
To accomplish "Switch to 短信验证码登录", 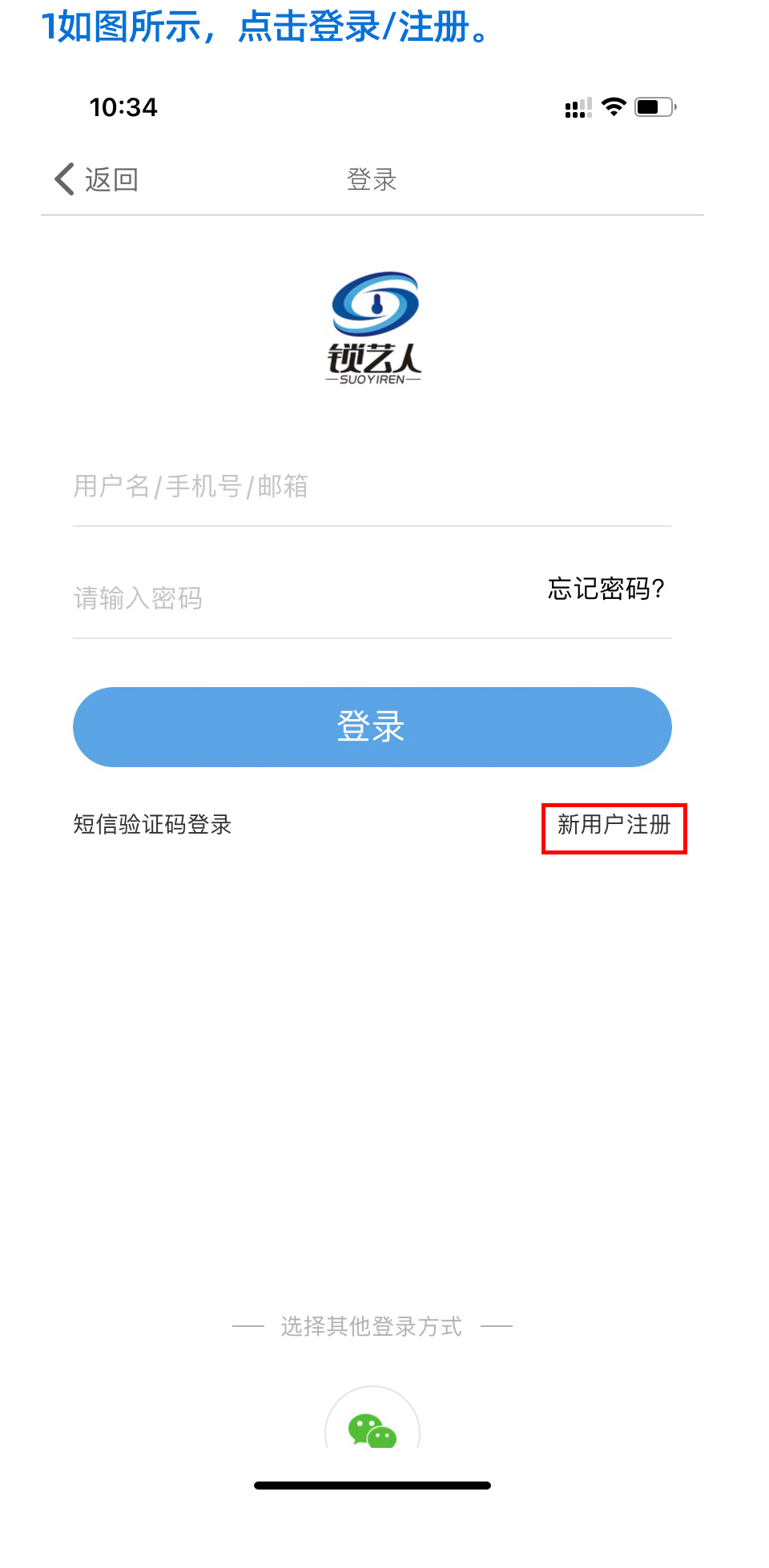I will pyautogui.click(x=152, y=824).
